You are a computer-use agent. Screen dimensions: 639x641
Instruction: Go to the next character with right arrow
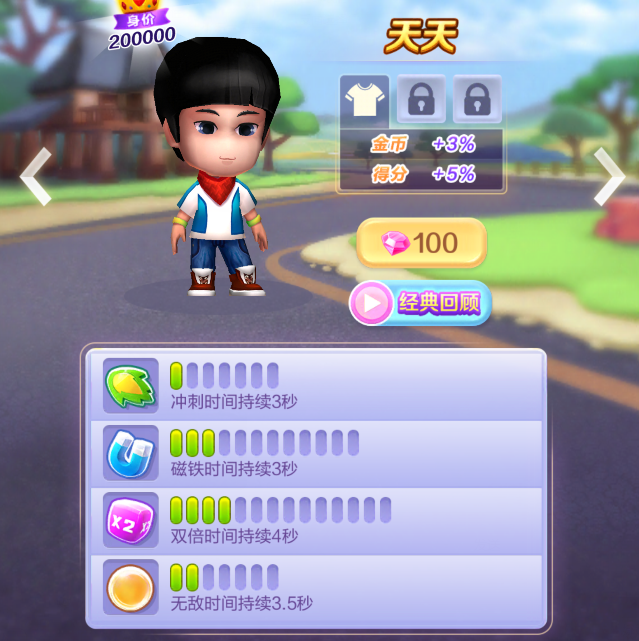[608, 177]
